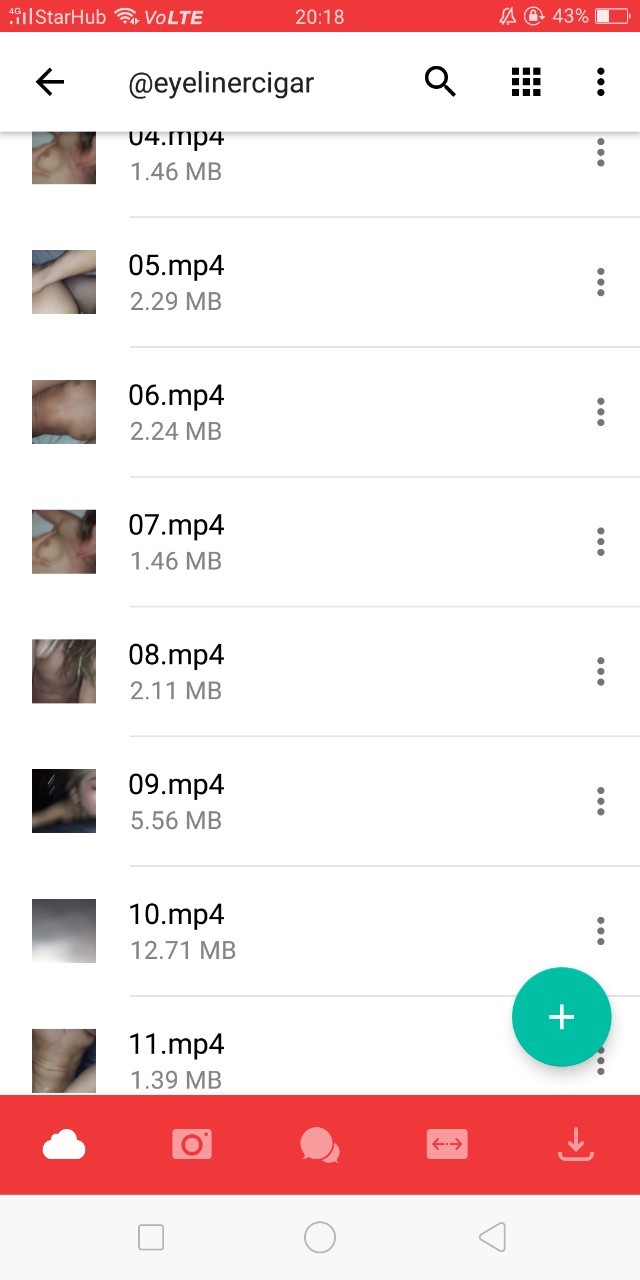Open options for 06.mp4
Screen dimensions: 640x1280
[x=600, y=412]
